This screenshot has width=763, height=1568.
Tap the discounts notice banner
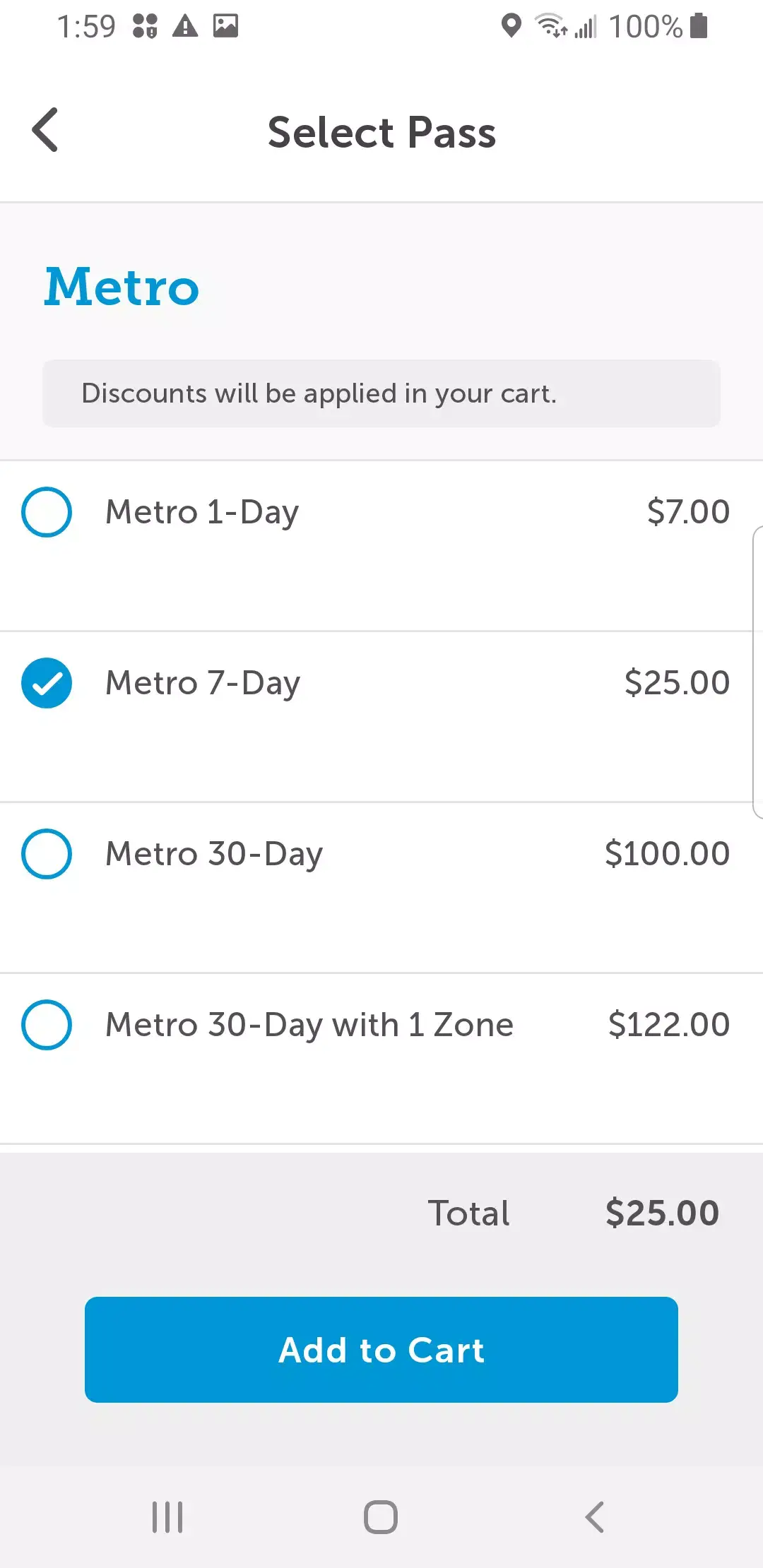coord(381,393)
